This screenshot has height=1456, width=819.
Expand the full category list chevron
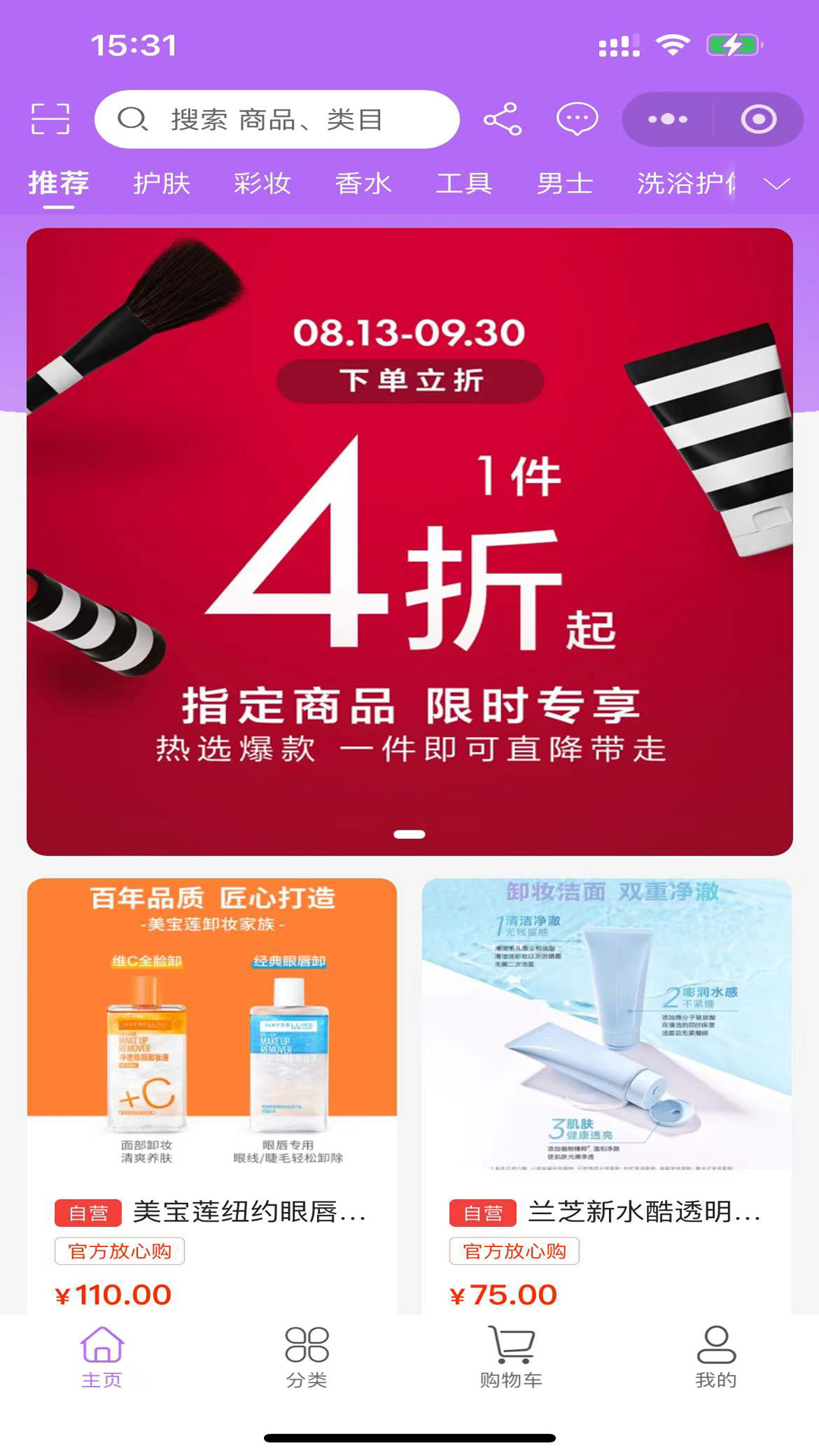(x=777, y=184)
